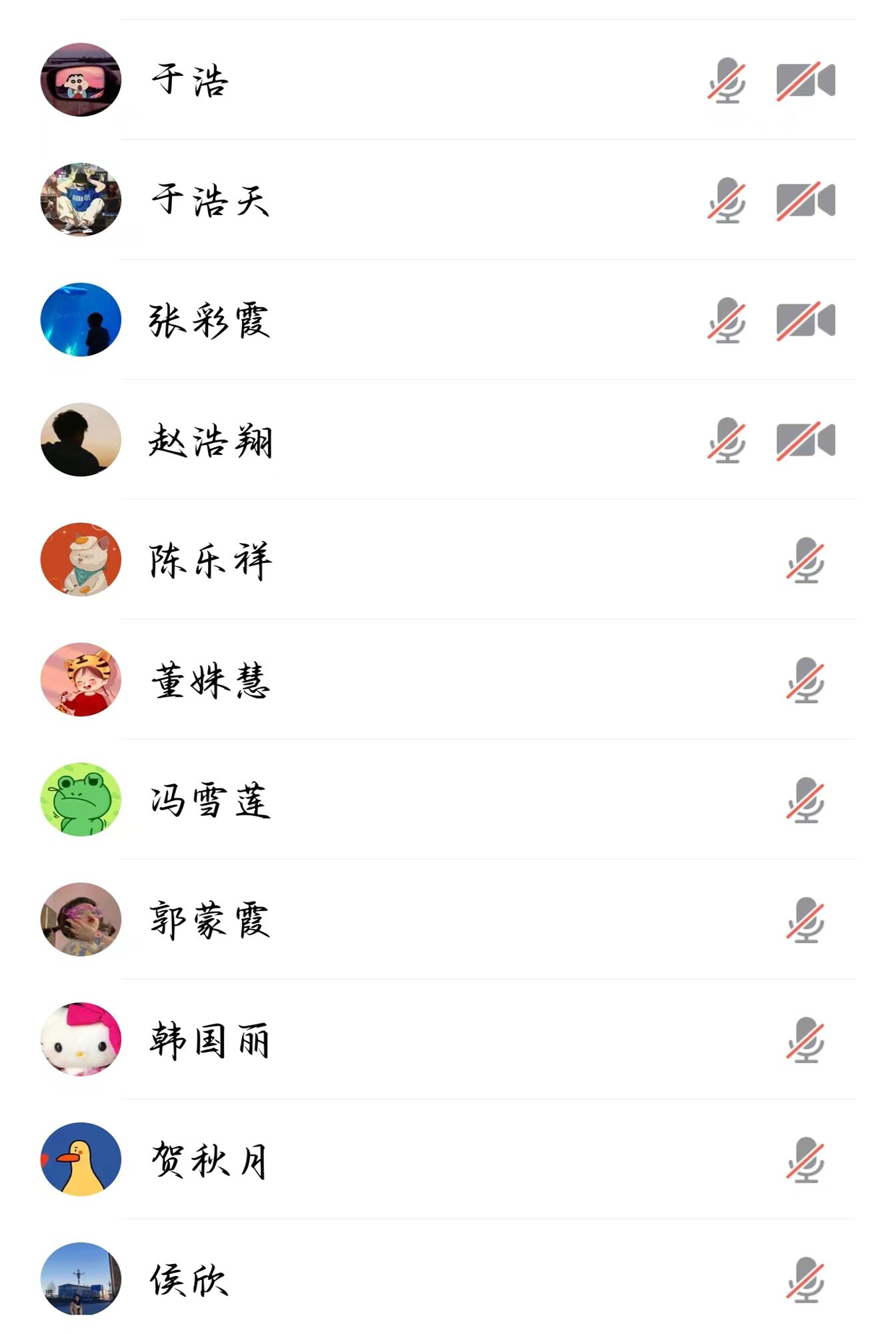Image resolution: width=896 pixels, height=1334 pixels.
Task: Open participant 韩国丽's row
Action: 209,1041
